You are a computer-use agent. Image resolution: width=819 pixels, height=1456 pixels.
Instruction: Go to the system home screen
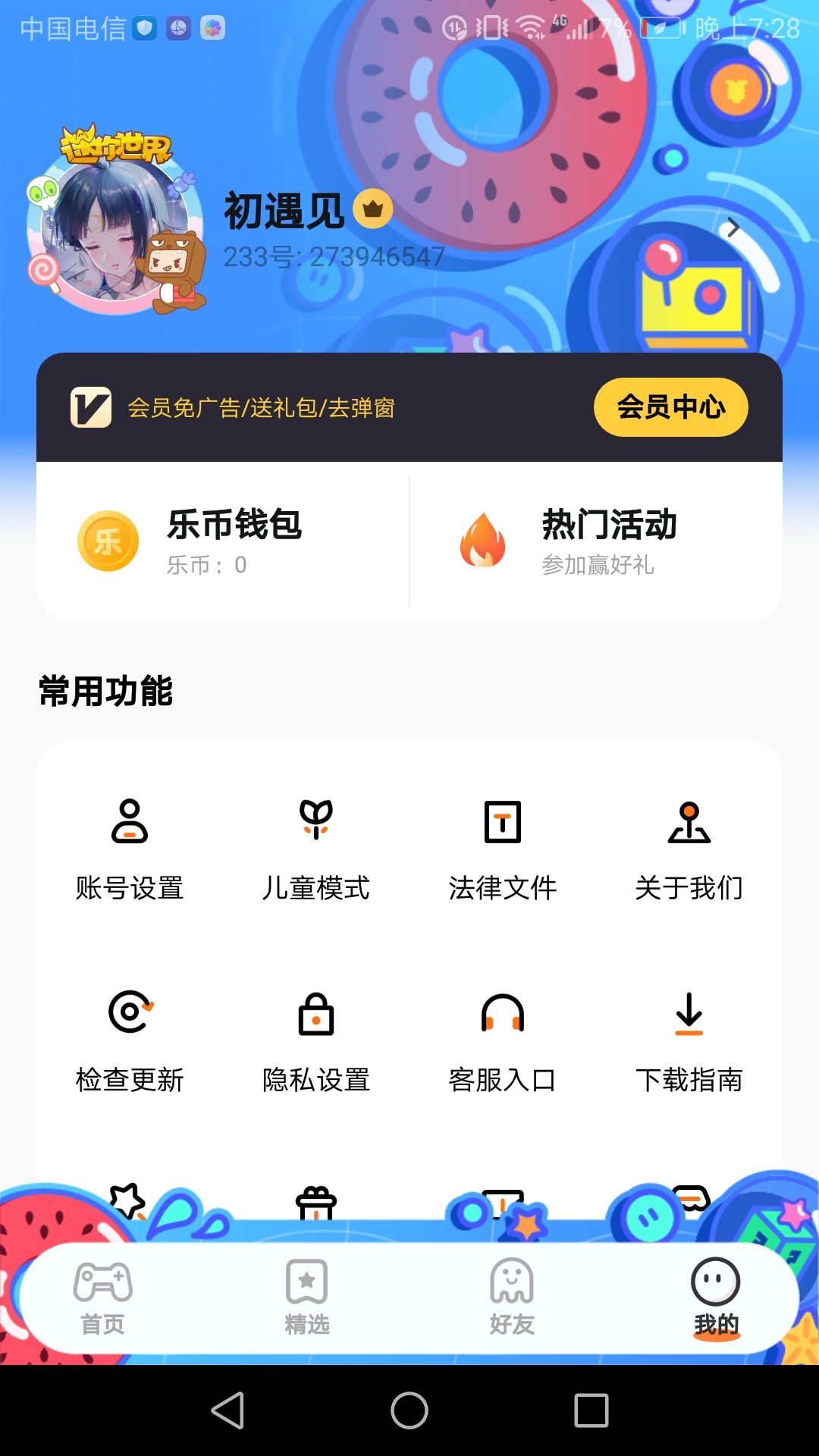[409, 1410]
